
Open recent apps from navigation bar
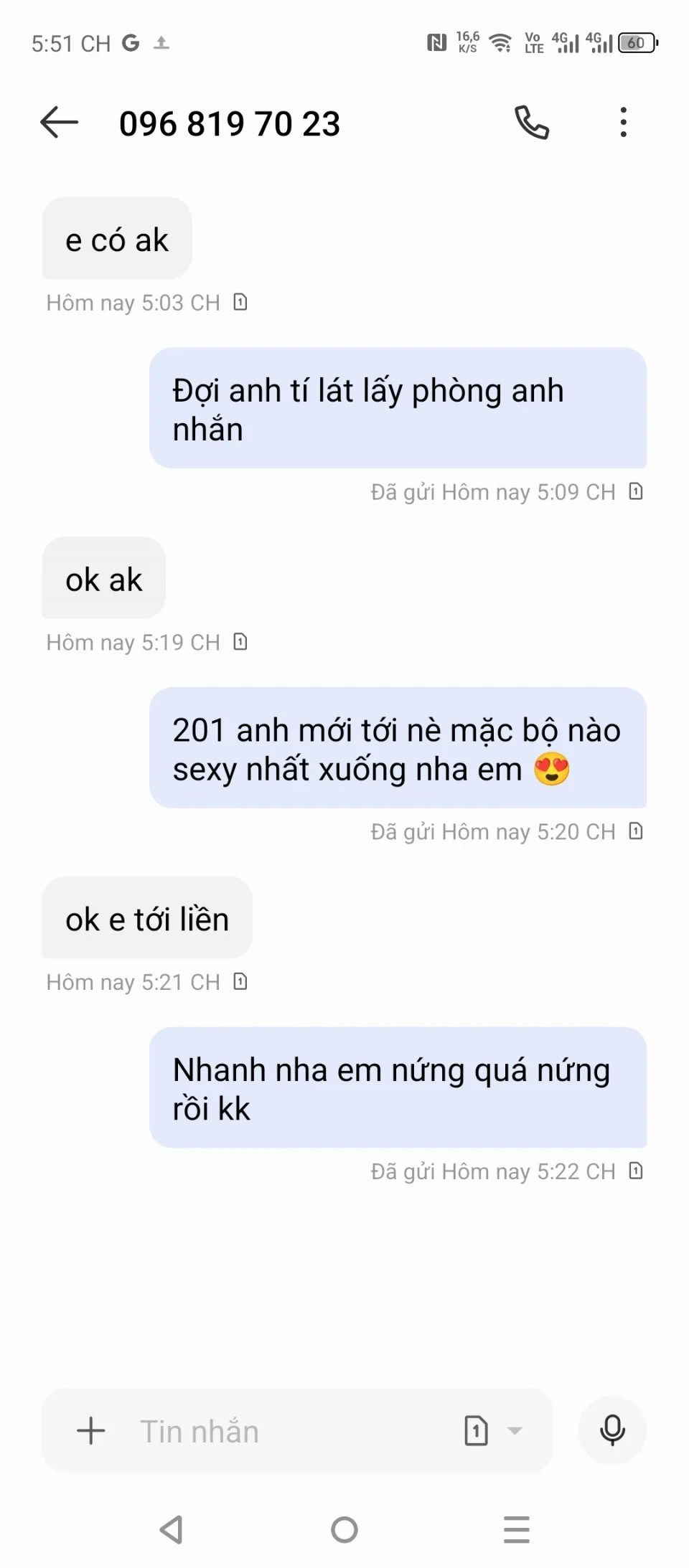[516, 1529]
